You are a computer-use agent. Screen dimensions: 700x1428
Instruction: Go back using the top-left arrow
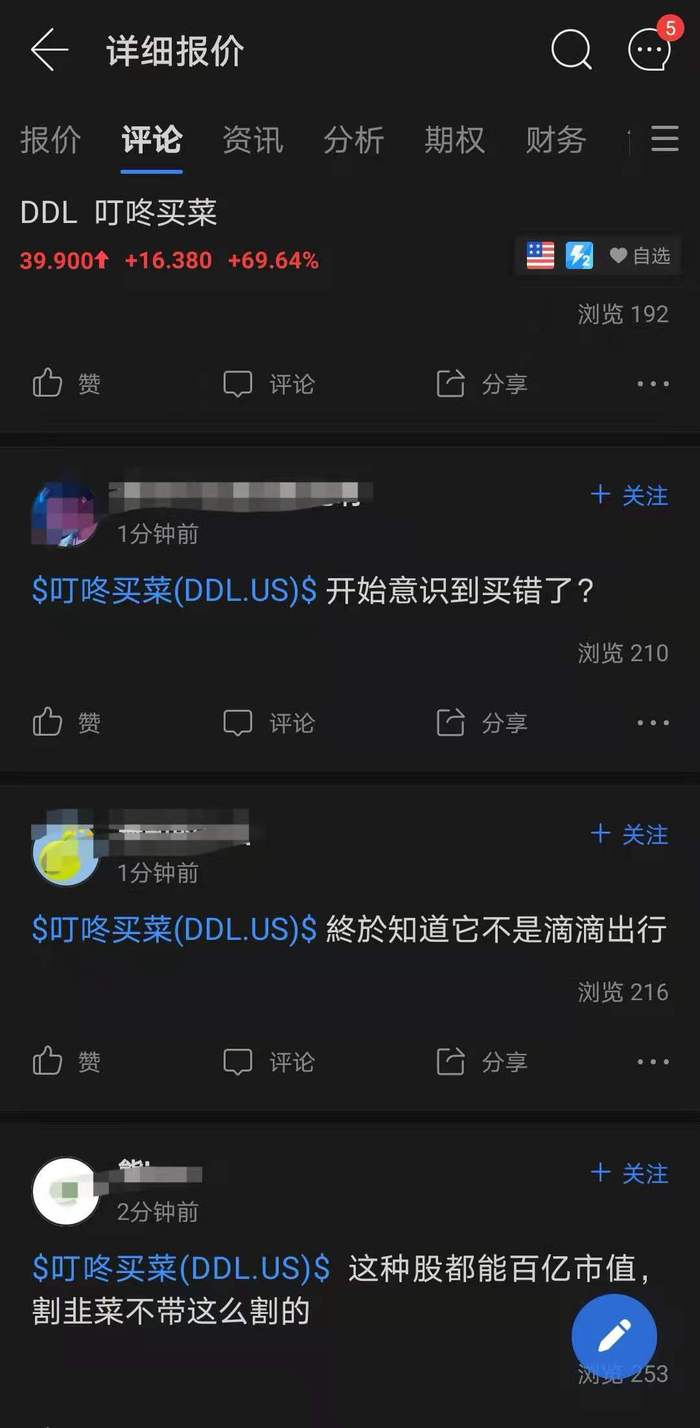click(49, 50)
